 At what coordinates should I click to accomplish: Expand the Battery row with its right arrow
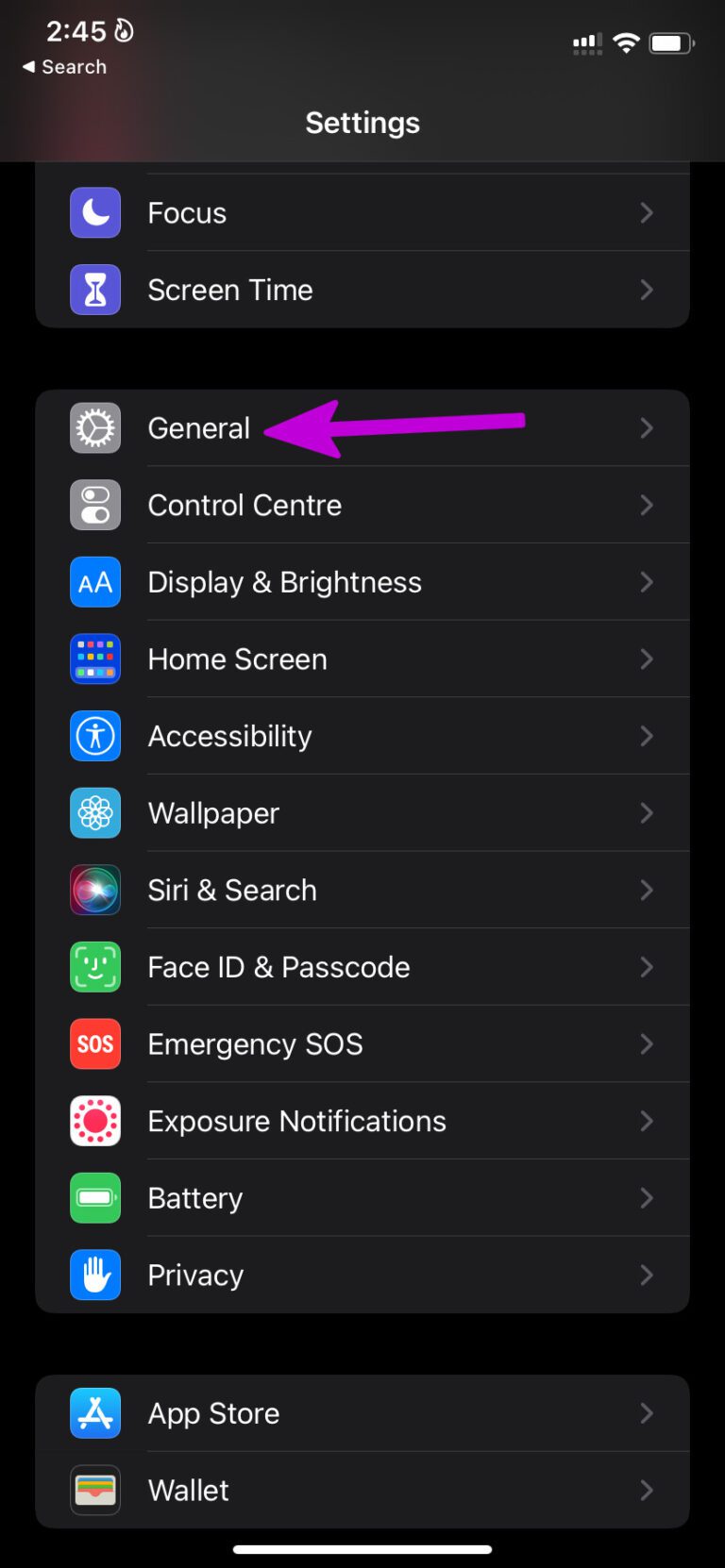(647, 1197)
